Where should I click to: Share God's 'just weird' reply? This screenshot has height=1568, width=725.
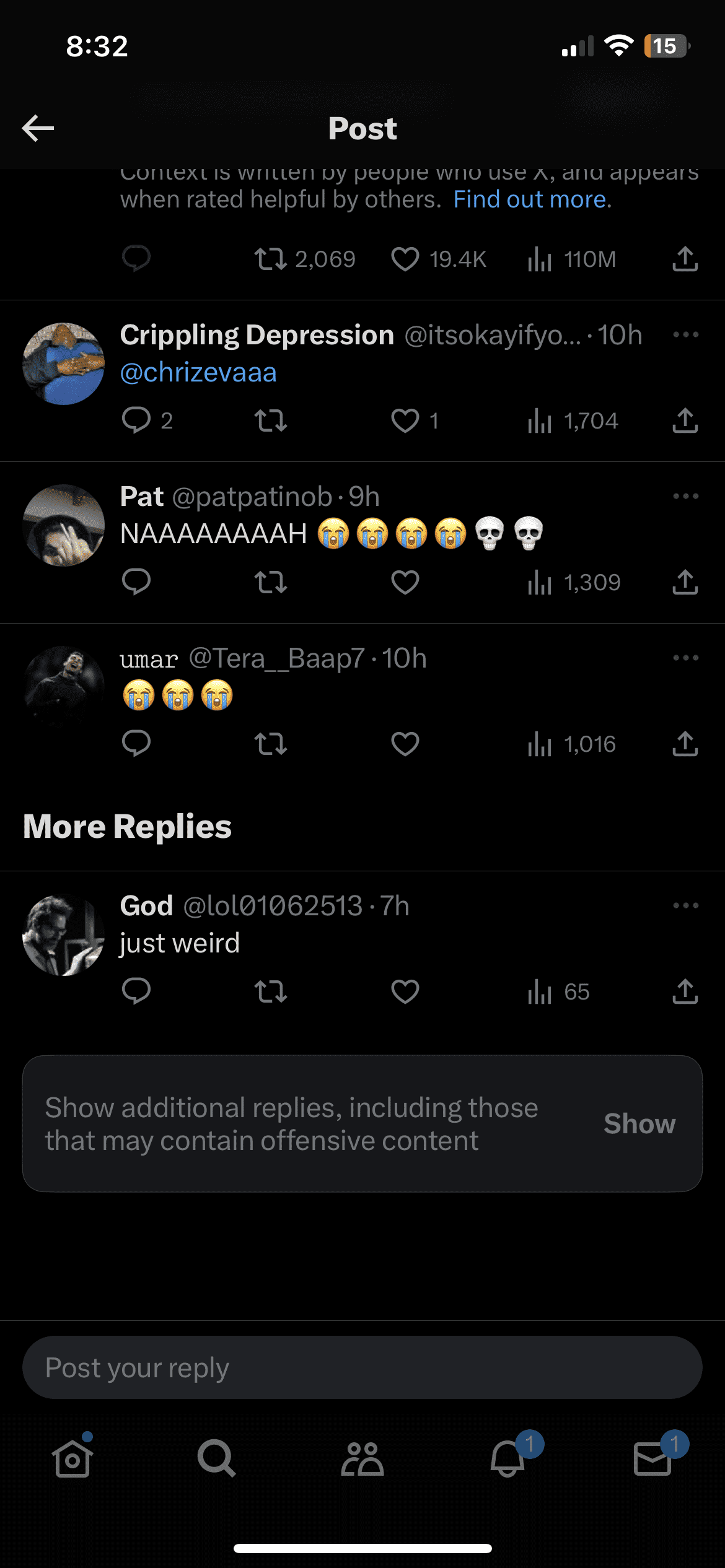click(x=684, y=991)
